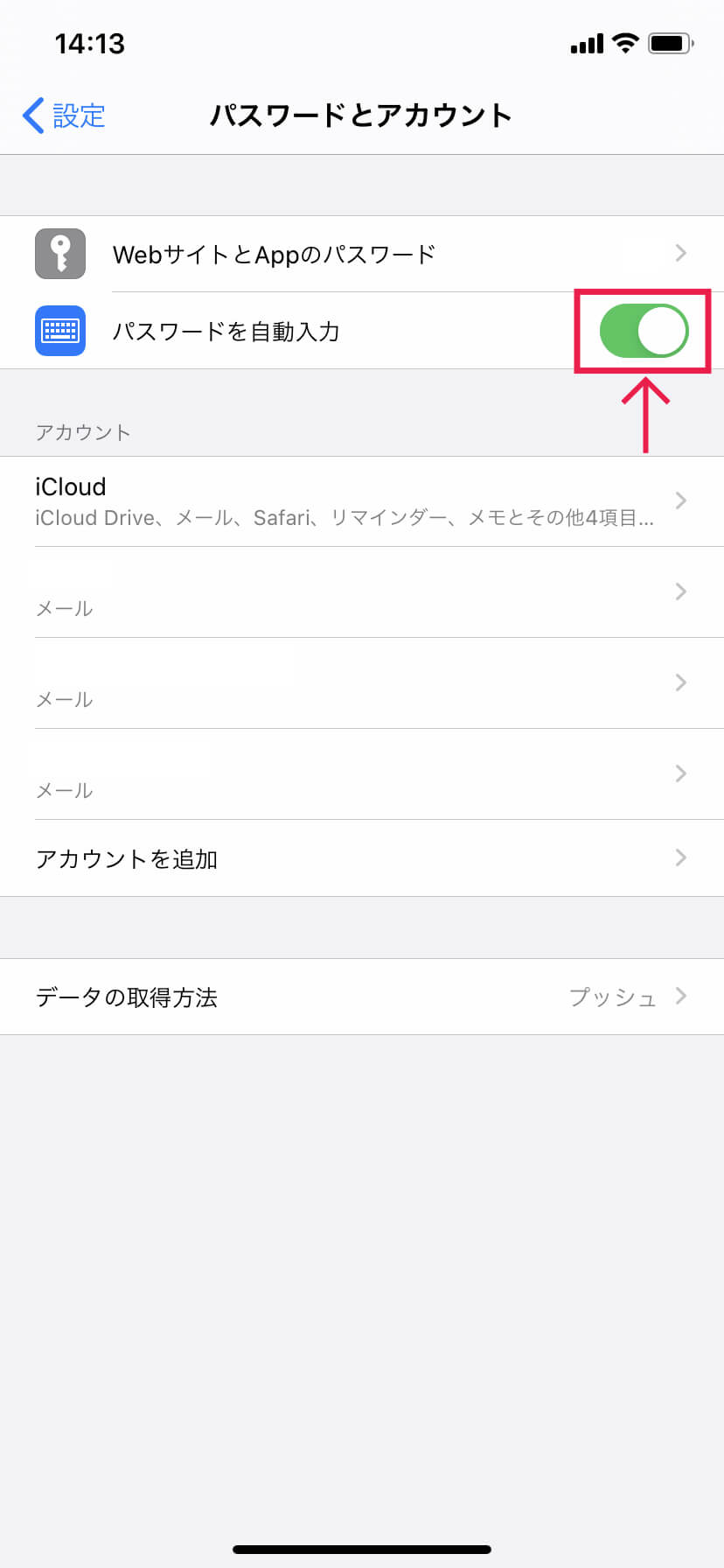724x1568 pixels.
Task: Open WebサイトとAppのパスワード
Action: click(362, 254)
